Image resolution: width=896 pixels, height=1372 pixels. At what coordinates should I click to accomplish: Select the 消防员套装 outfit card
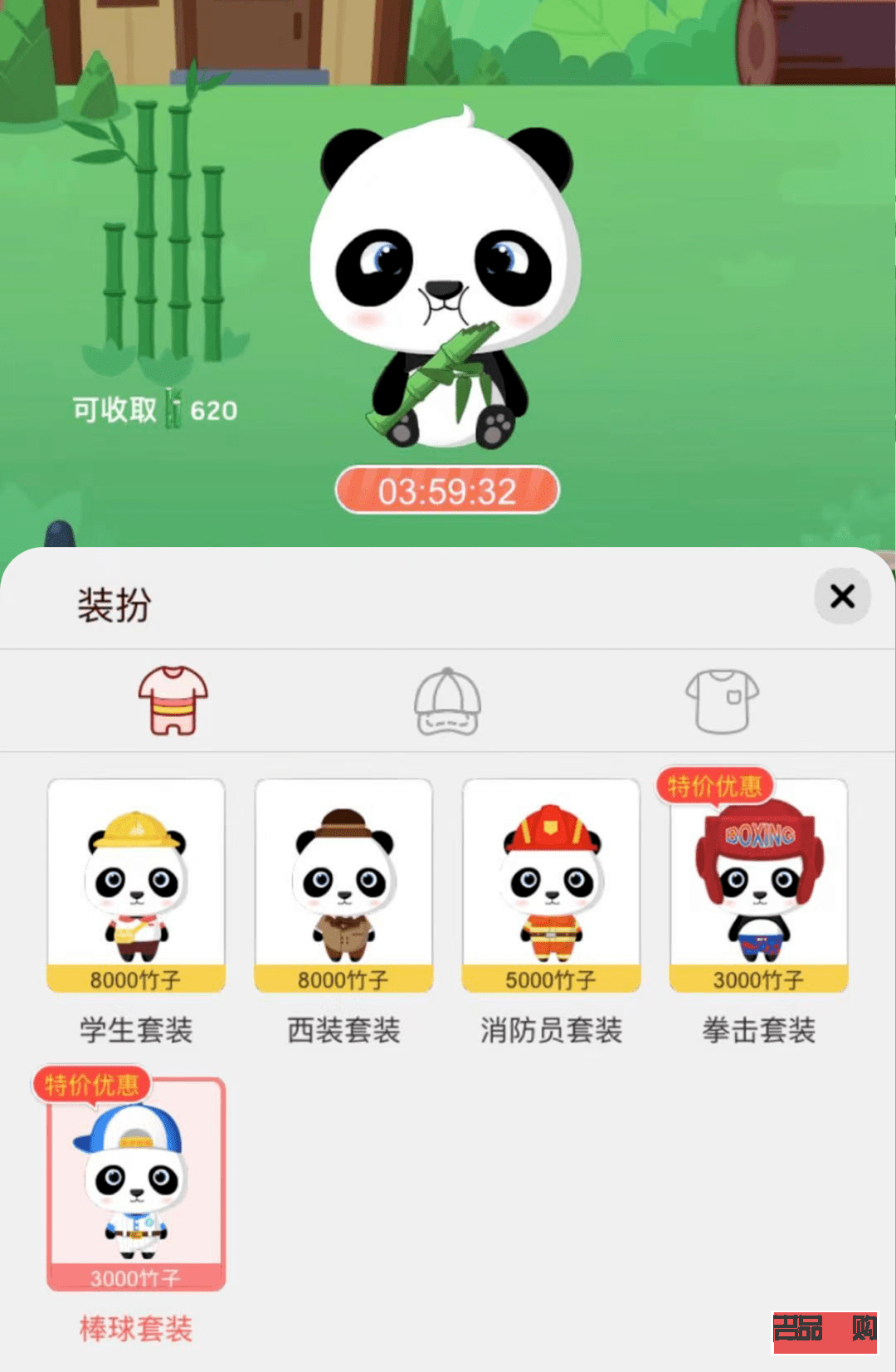[552, 884]
